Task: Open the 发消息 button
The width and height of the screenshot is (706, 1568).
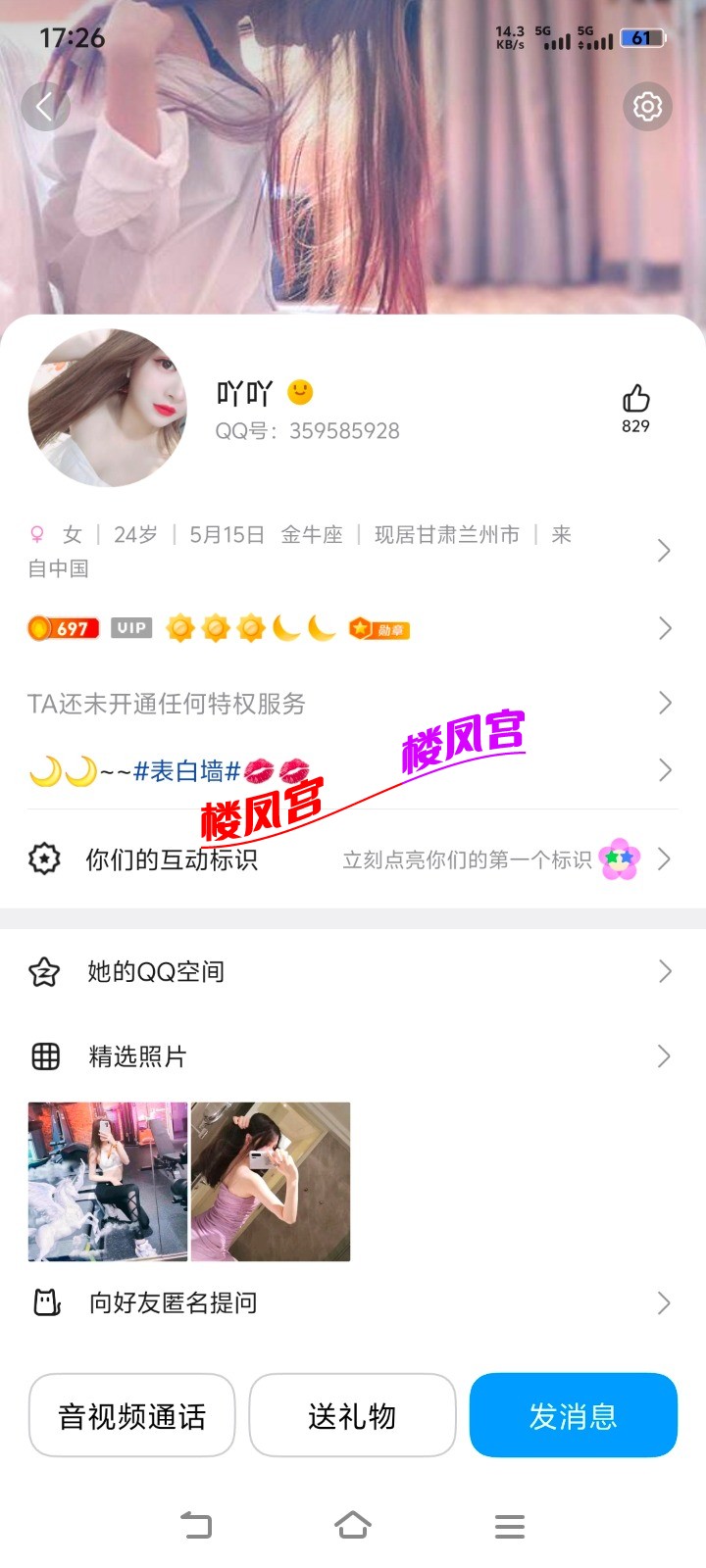Action: coord(574,1415)
